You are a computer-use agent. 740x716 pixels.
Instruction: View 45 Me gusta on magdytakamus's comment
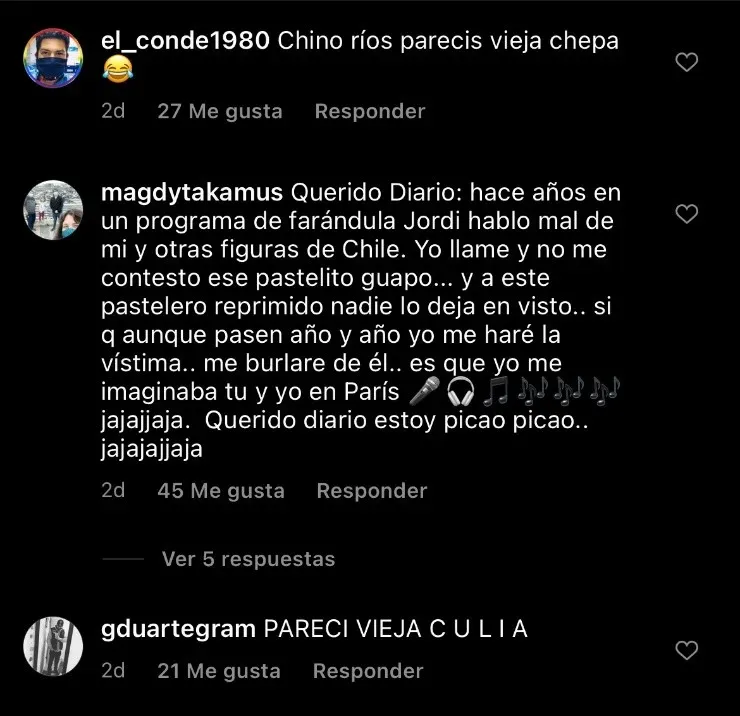pyautogui.click(x=221, y=490)
